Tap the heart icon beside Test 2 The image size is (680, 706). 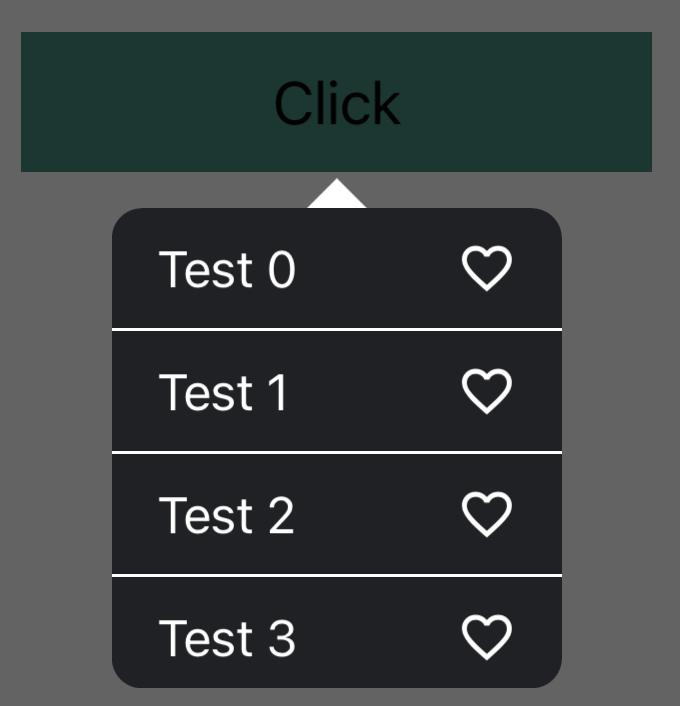pyautogui.click(x=487, y=514)
